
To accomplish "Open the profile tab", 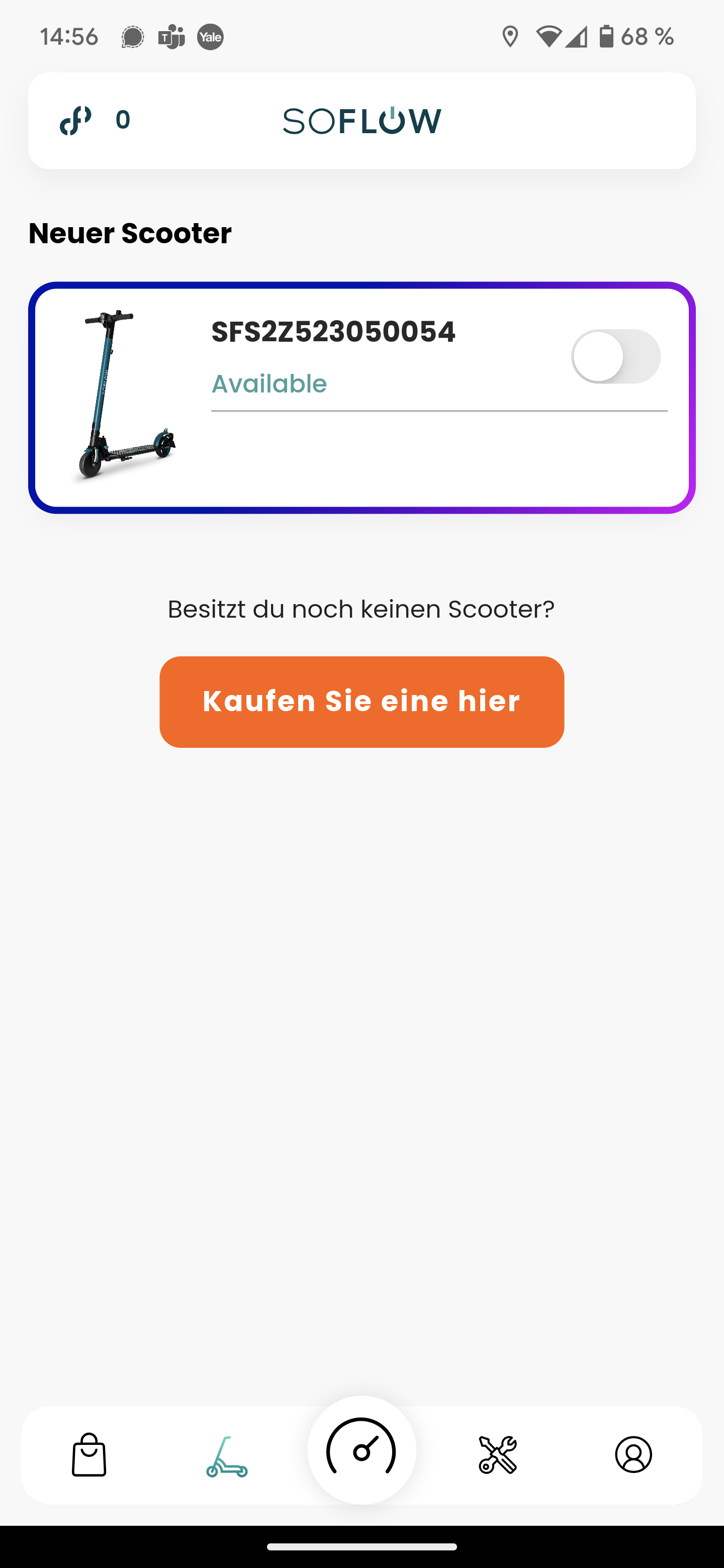I will (x=633, y=1455).
